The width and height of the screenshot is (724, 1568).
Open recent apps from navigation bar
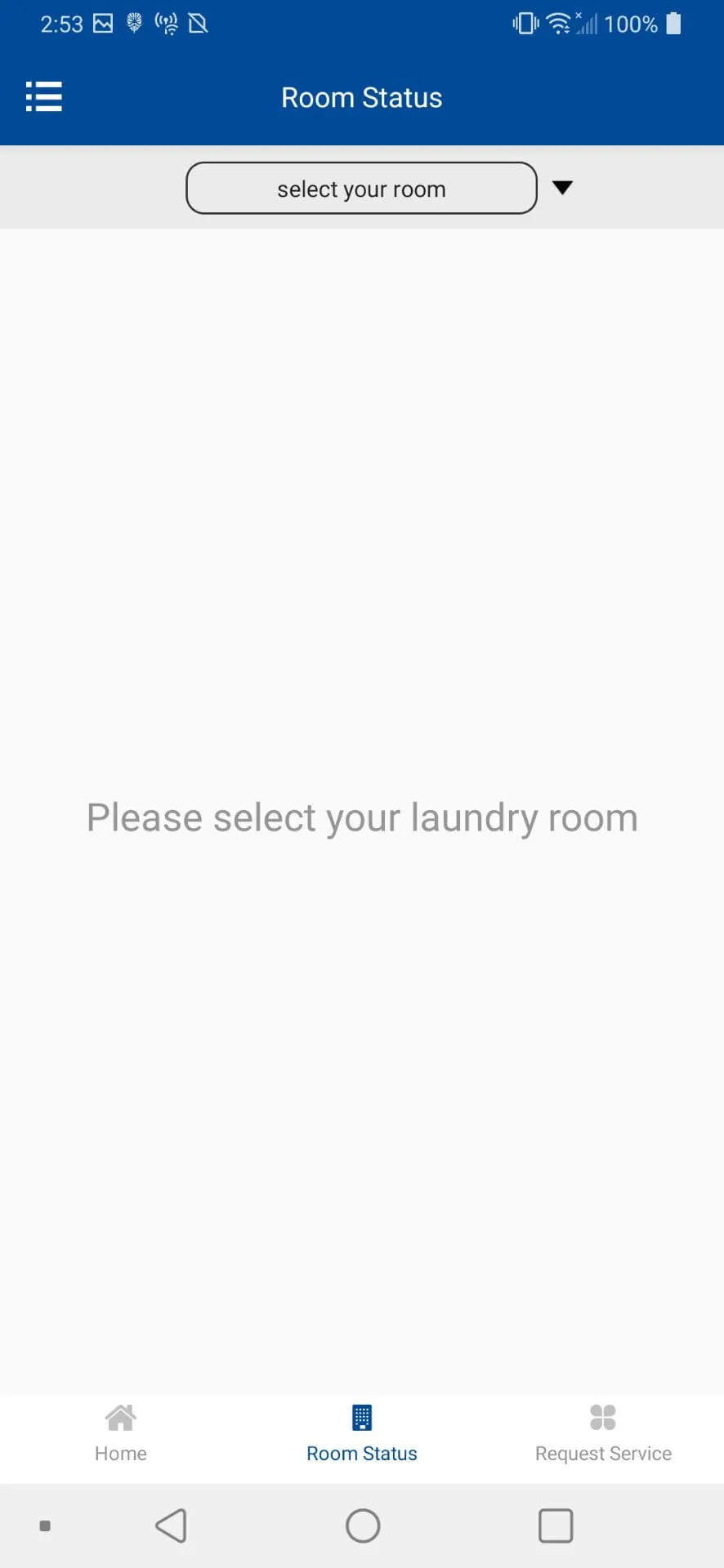coord(556,1526)
